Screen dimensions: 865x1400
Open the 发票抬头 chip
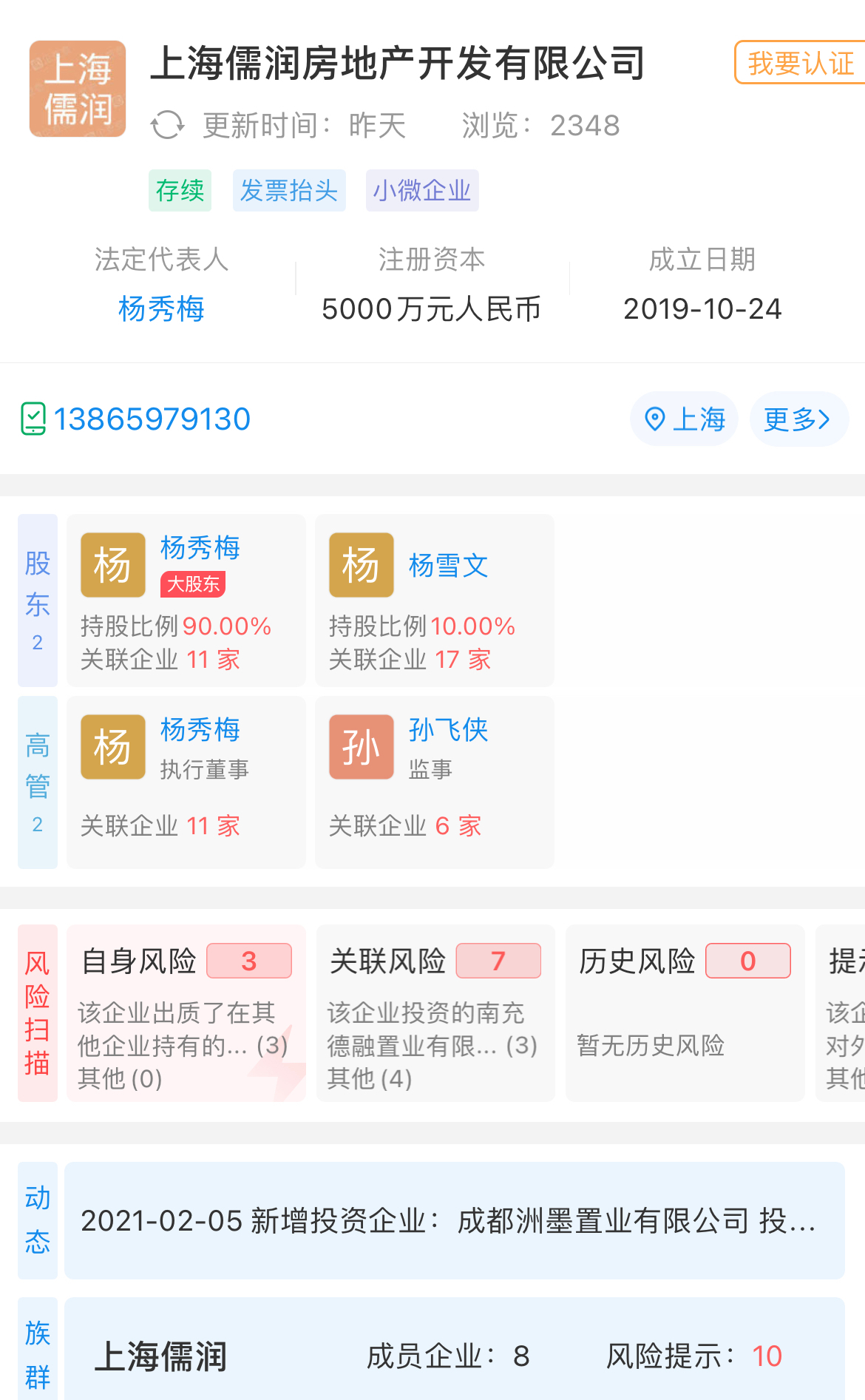click(289, 191)
